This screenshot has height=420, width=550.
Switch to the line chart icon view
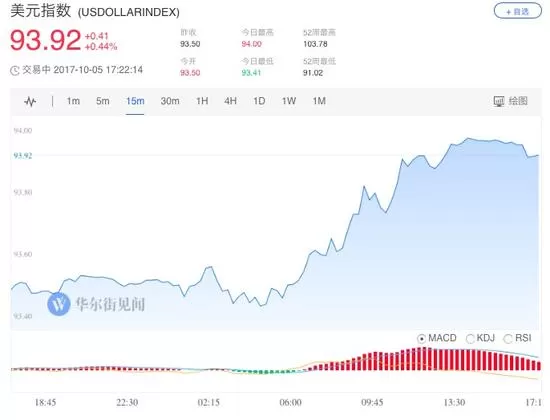[x=31, y=102]
